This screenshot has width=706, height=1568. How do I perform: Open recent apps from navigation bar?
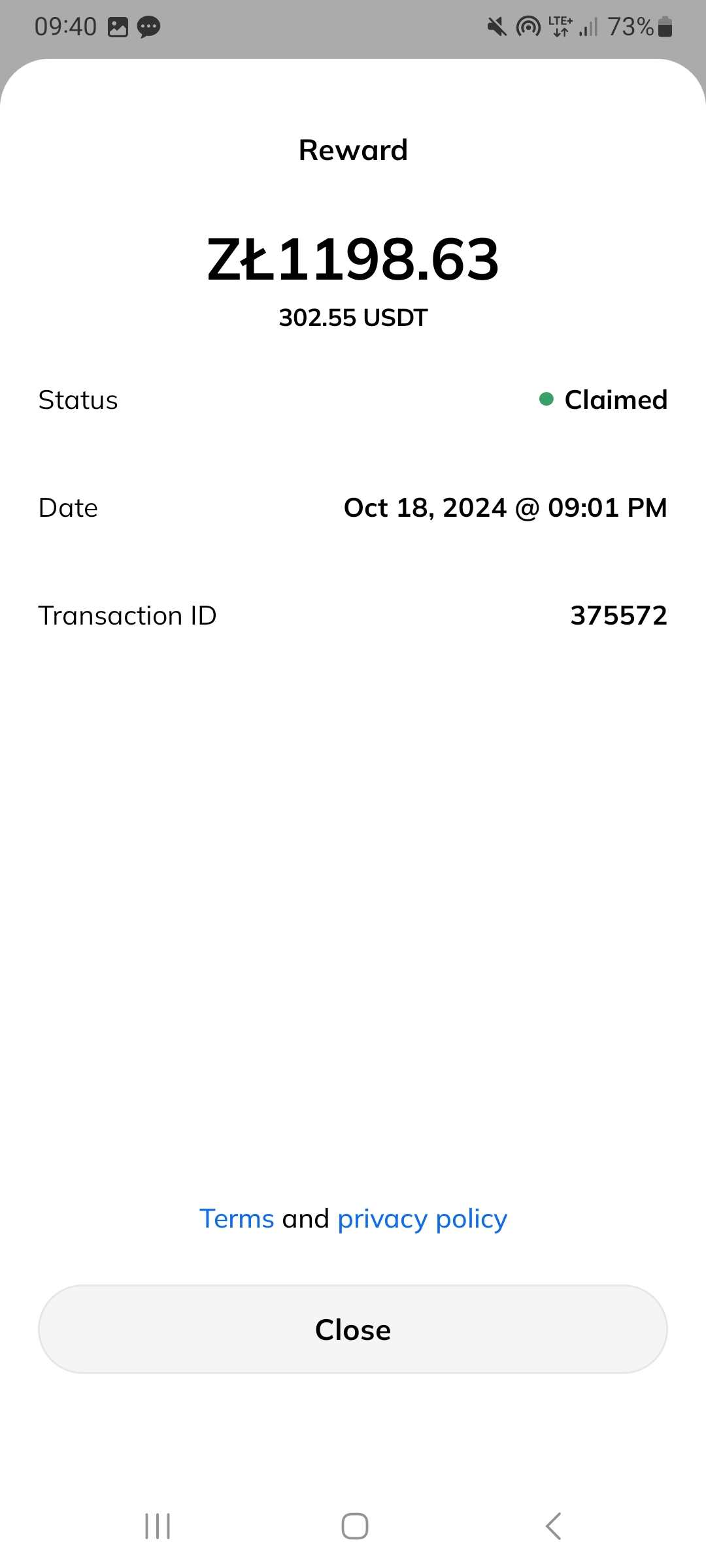coord(158,1526)
